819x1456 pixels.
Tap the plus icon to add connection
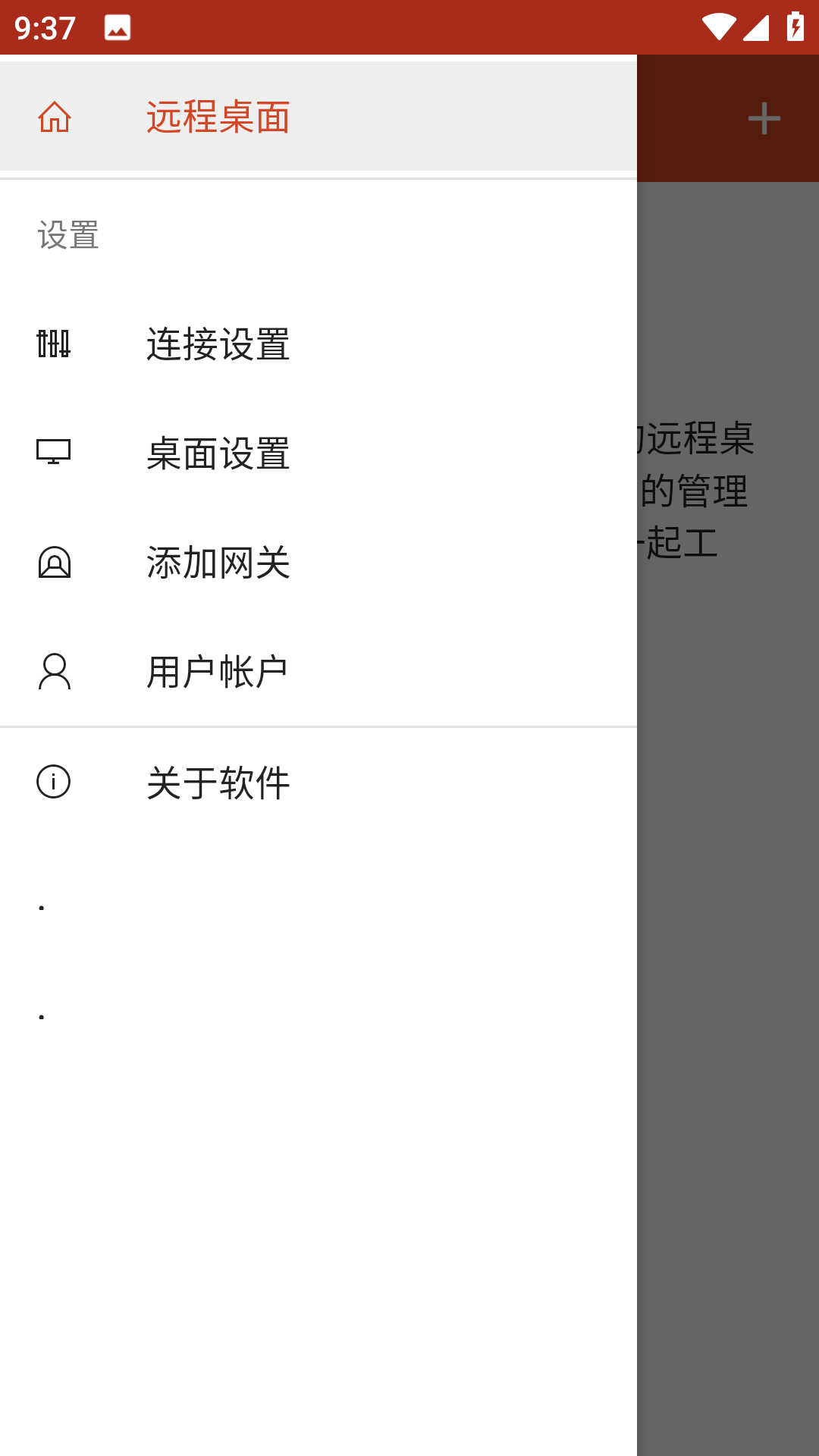(x=764, y=119)
